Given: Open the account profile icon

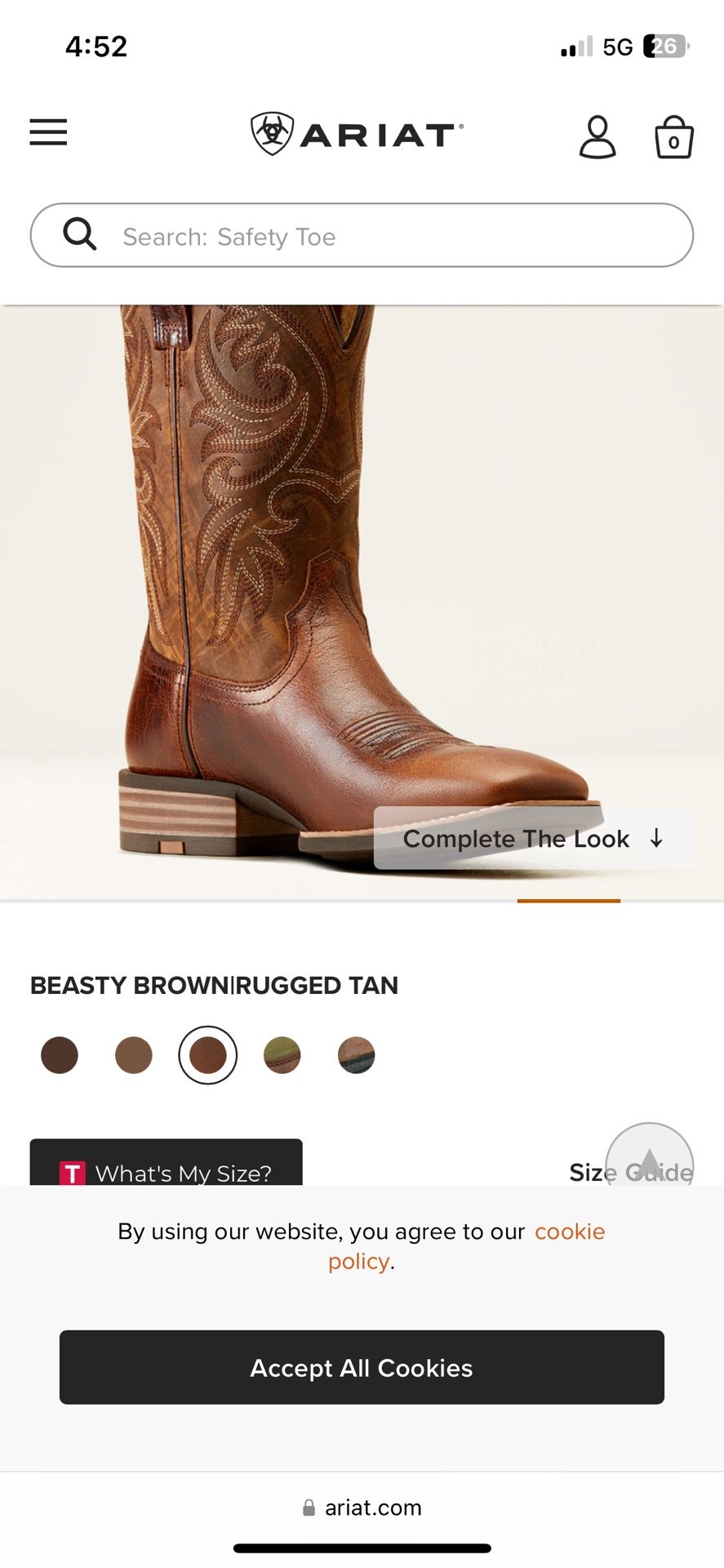Looking at the screenshot, I should point(597,136).
